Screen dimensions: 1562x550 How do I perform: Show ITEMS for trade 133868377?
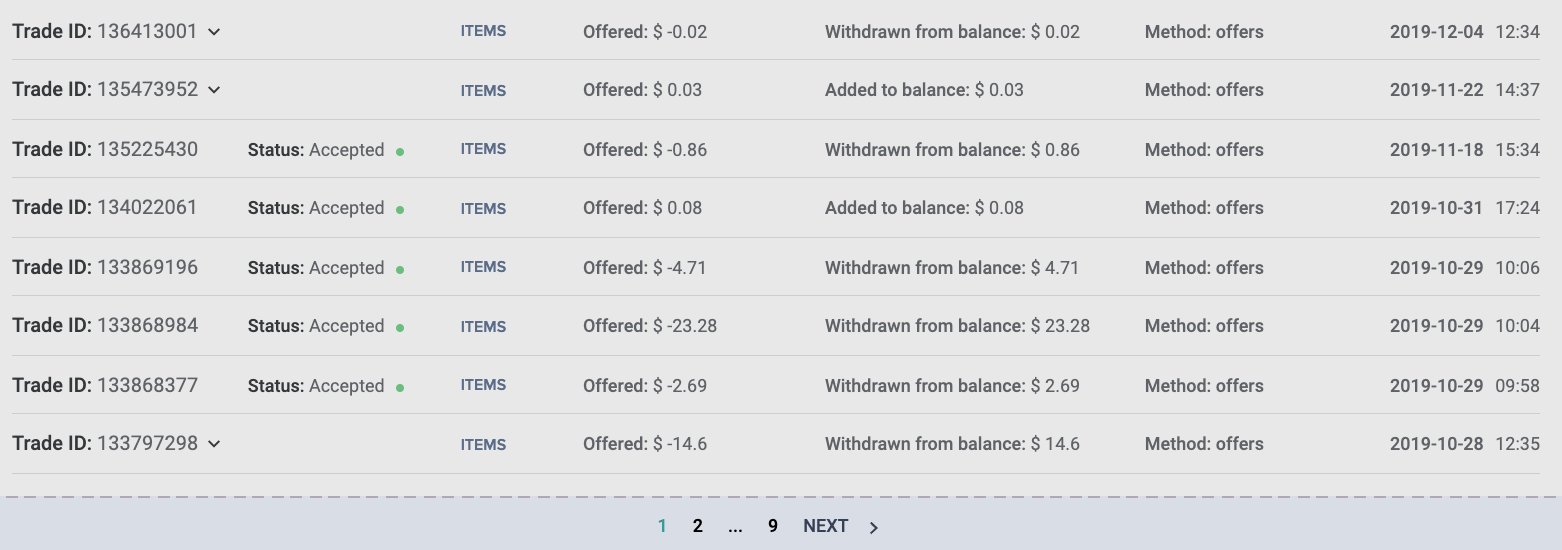483,385
